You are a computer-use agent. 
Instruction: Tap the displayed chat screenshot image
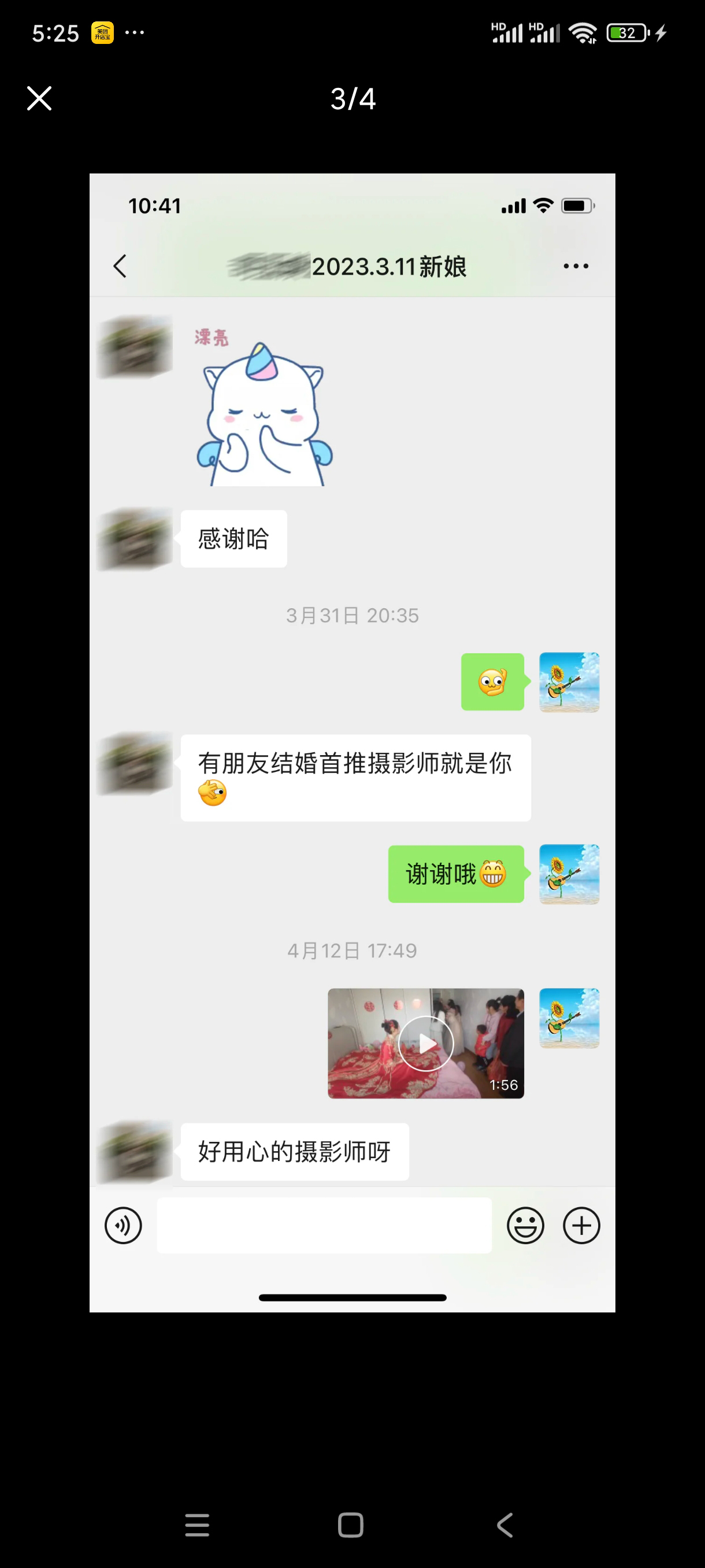tap(352, 742)
